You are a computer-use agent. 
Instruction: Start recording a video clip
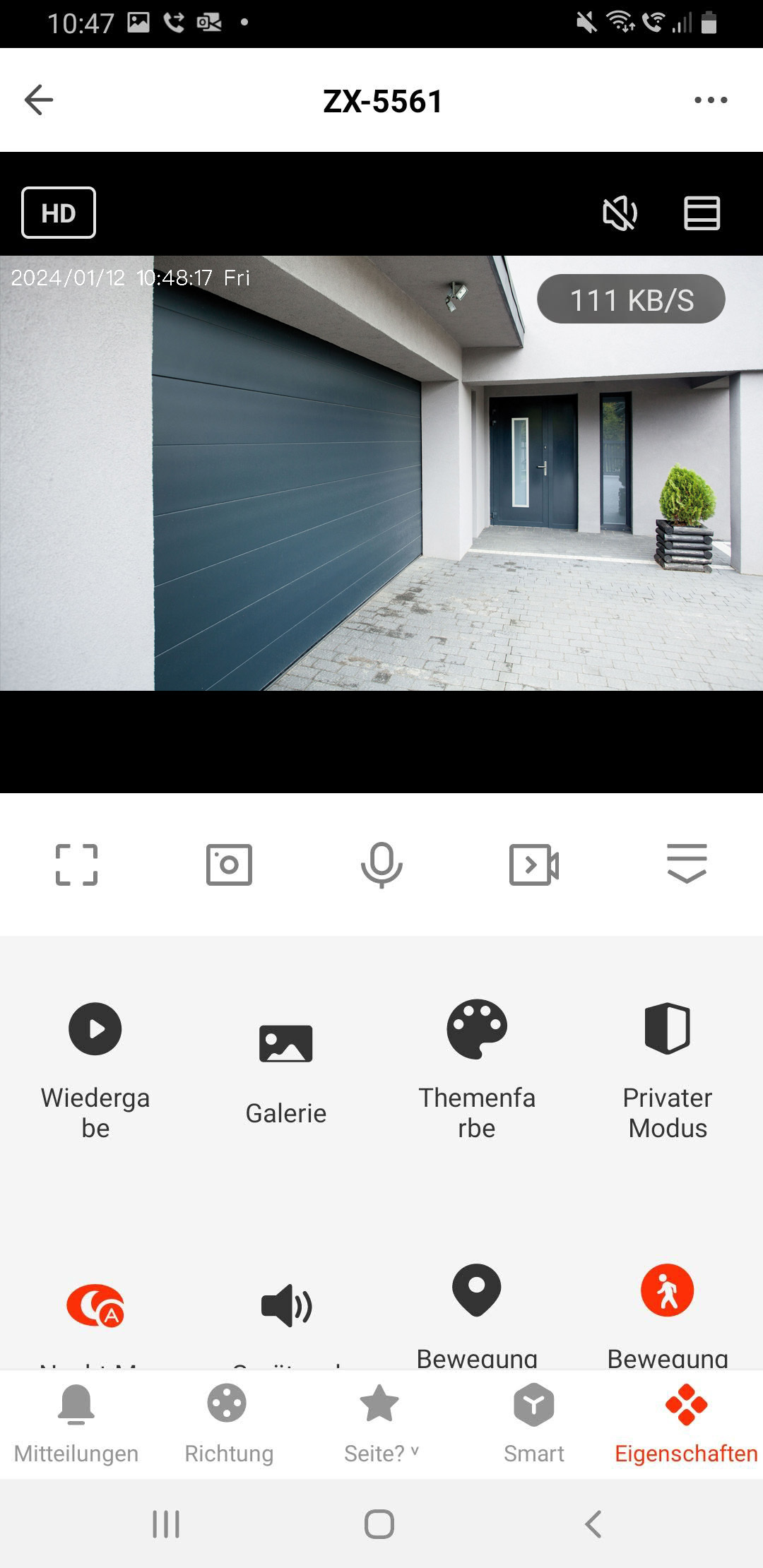(x=534, y=865)
